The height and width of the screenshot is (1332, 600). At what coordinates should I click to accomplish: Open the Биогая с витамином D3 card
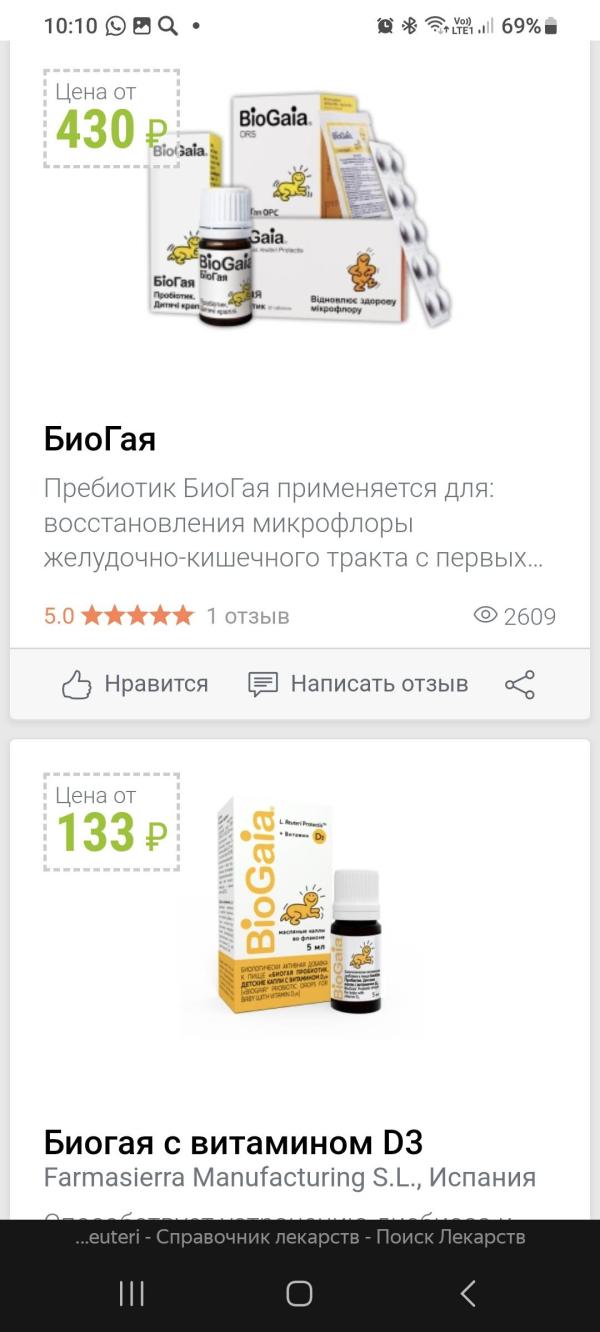click(x=233, y=1142)
